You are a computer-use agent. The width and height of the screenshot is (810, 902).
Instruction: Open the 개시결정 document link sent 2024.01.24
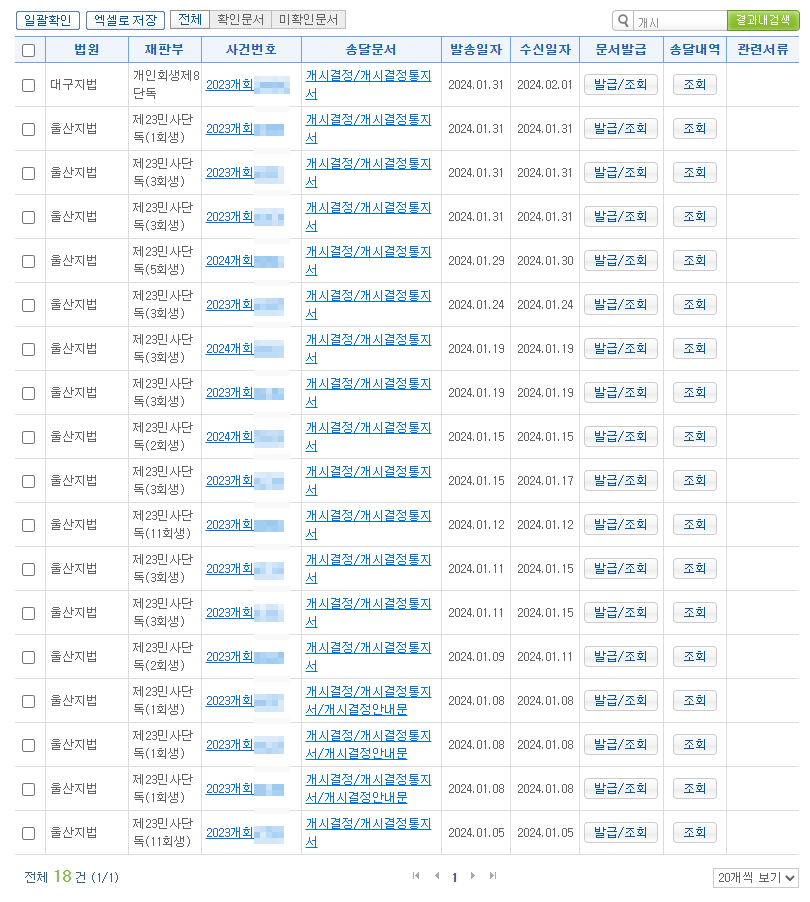coord(367,296)
